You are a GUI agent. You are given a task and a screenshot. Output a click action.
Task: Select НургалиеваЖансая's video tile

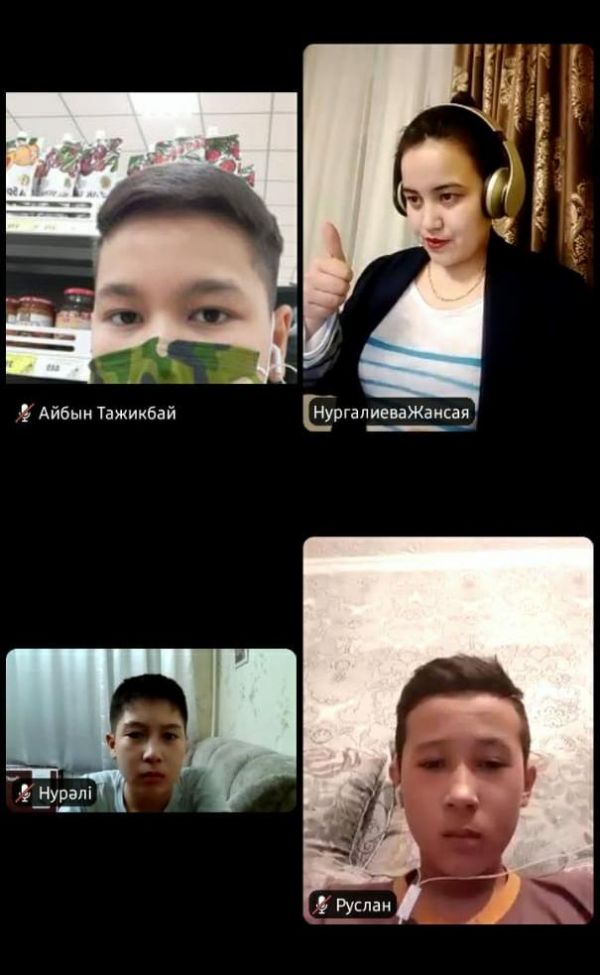[x=448, y=237]
